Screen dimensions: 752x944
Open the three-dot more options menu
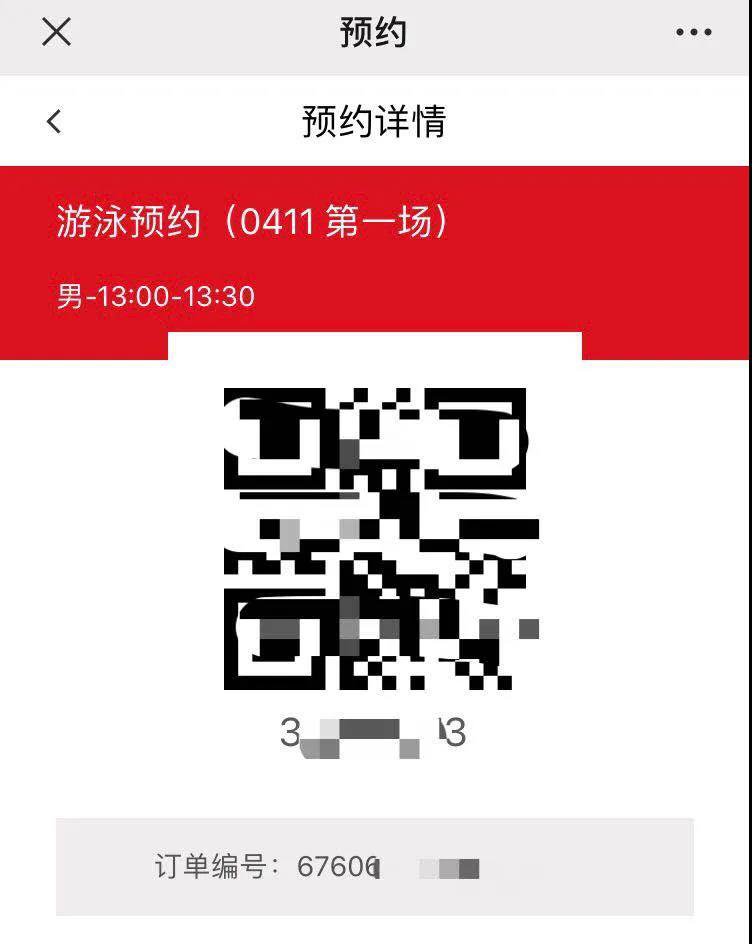(x=693, y=32)
